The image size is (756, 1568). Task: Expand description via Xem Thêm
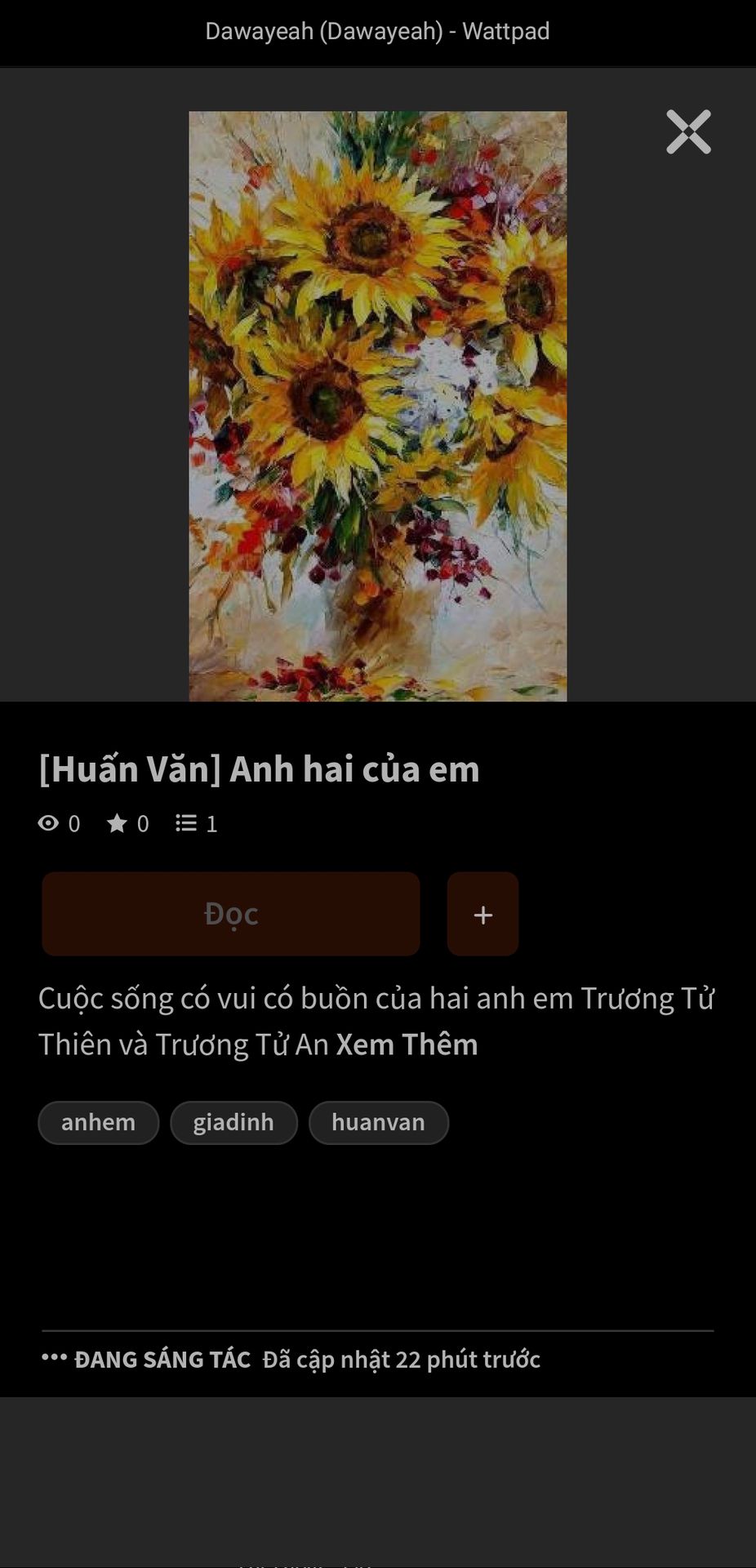407,1045
